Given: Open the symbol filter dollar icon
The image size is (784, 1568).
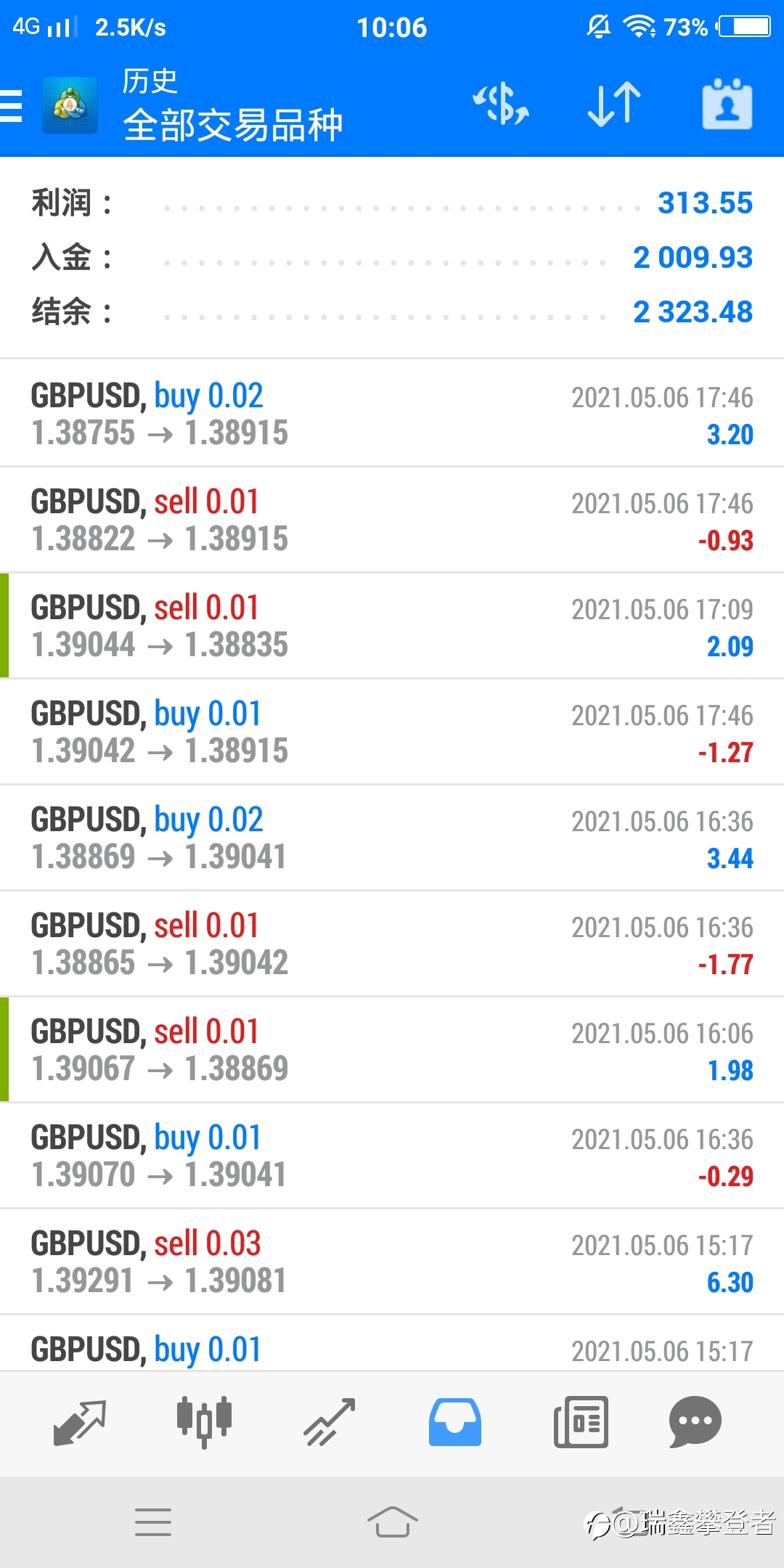Looking at the screenshot, I should [501, 104].
